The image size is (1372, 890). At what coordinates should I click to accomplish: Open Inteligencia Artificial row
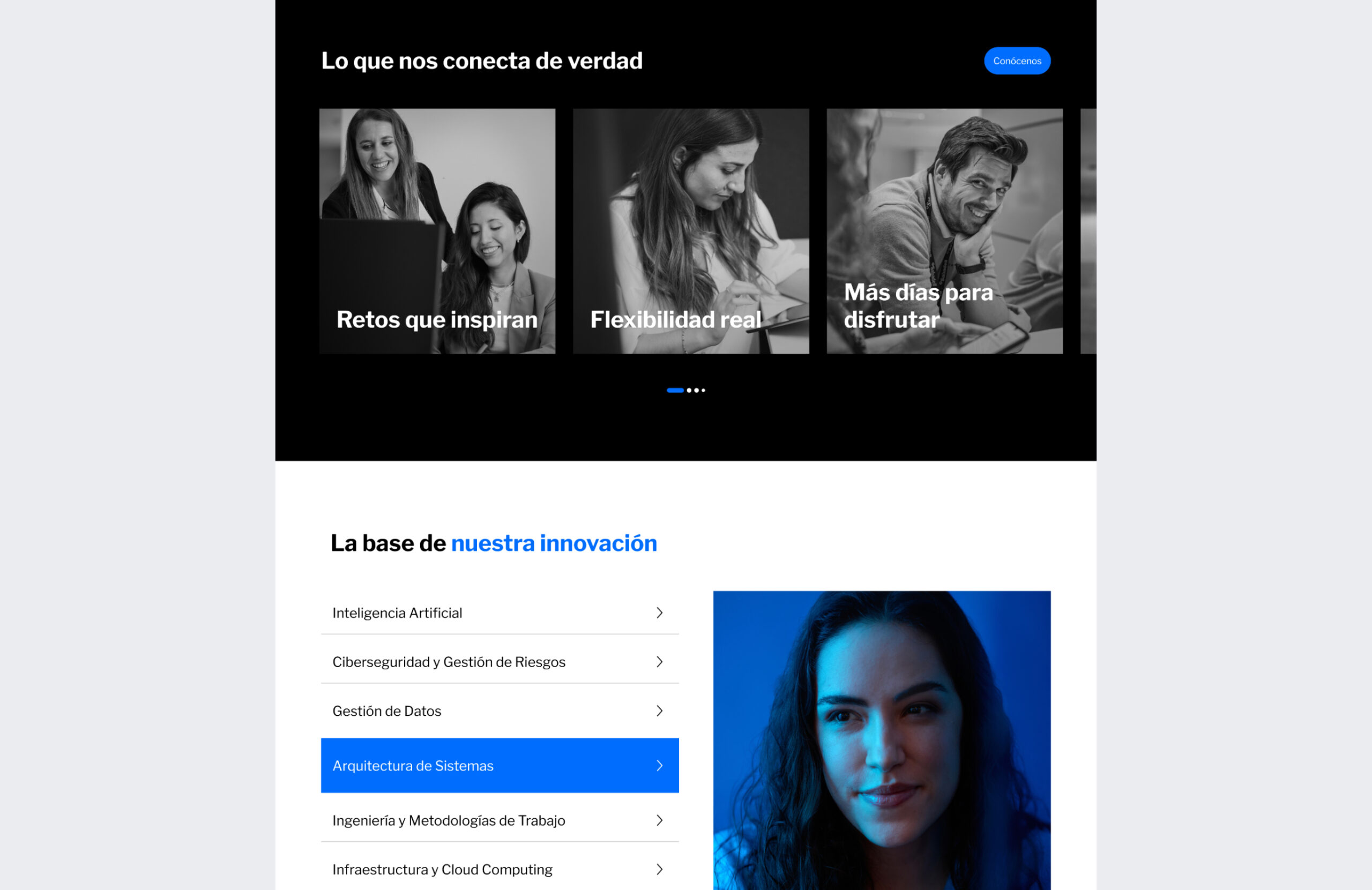(499, 612)
